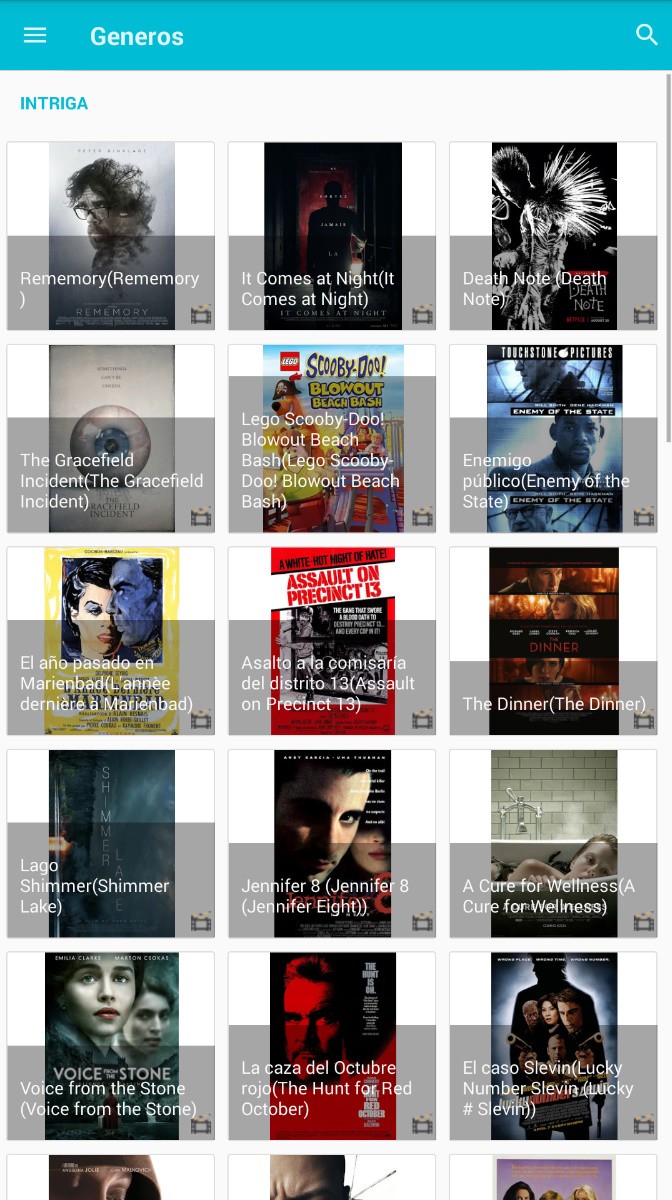Select Enemigo público (Enemy of the State)

pyautogui.click(x=553, y=439)
